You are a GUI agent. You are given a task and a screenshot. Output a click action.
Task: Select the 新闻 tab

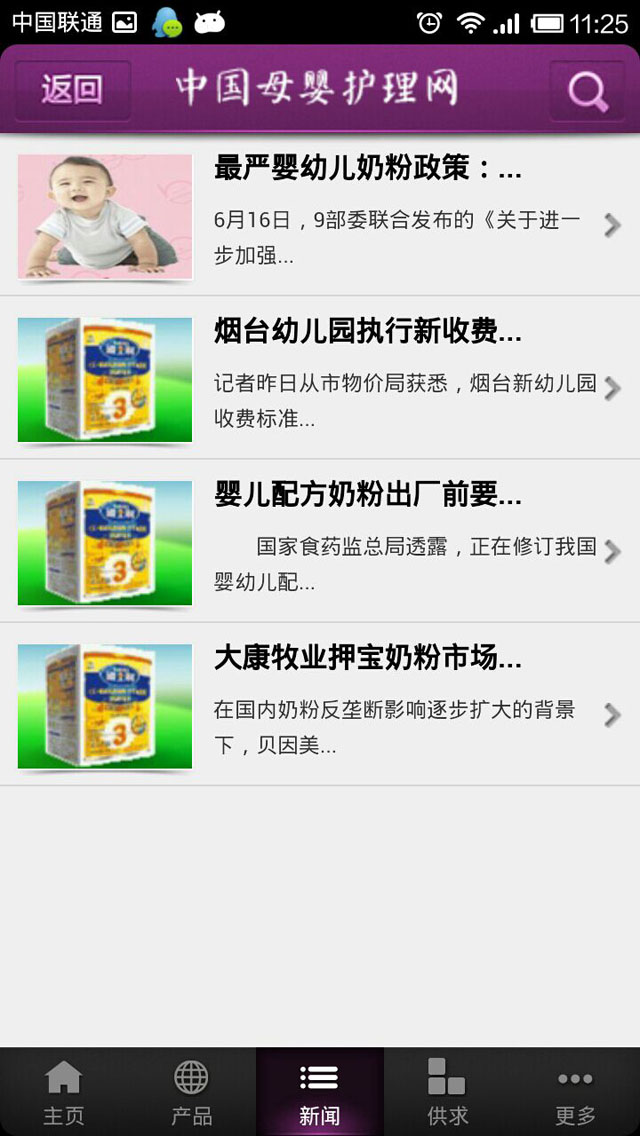319,1092
